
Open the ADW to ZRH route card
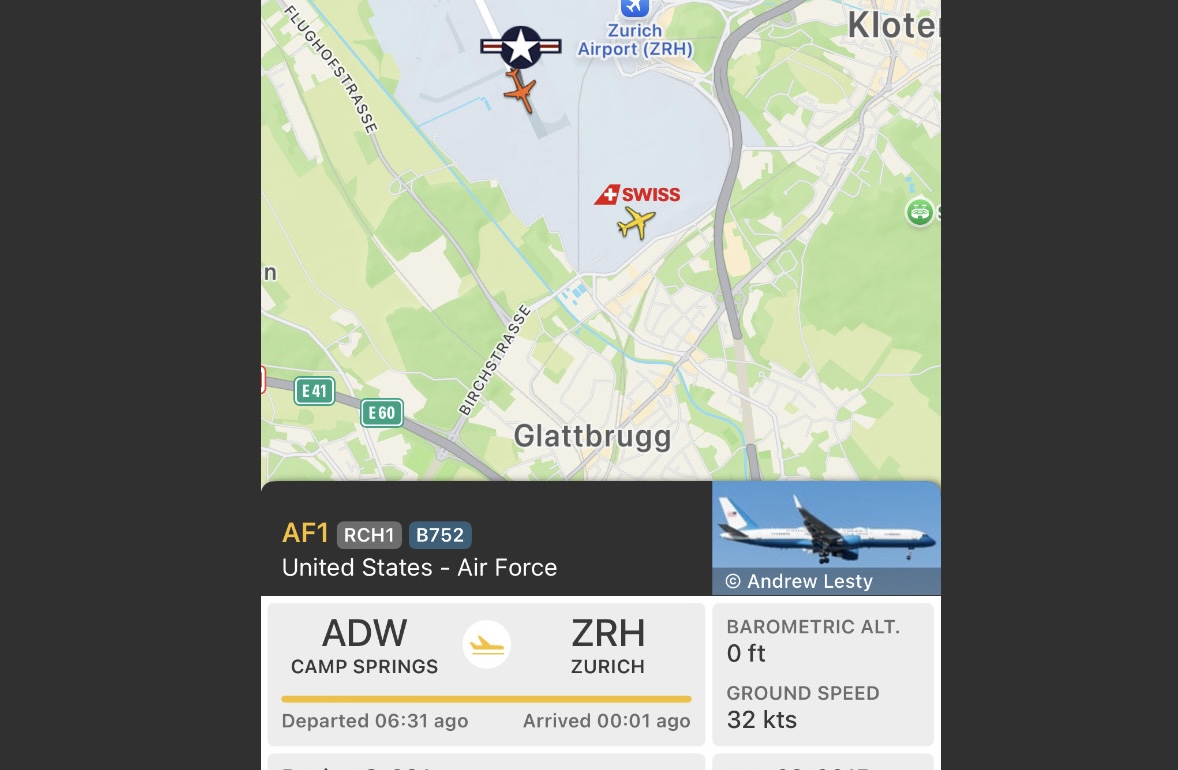[486, 673]
